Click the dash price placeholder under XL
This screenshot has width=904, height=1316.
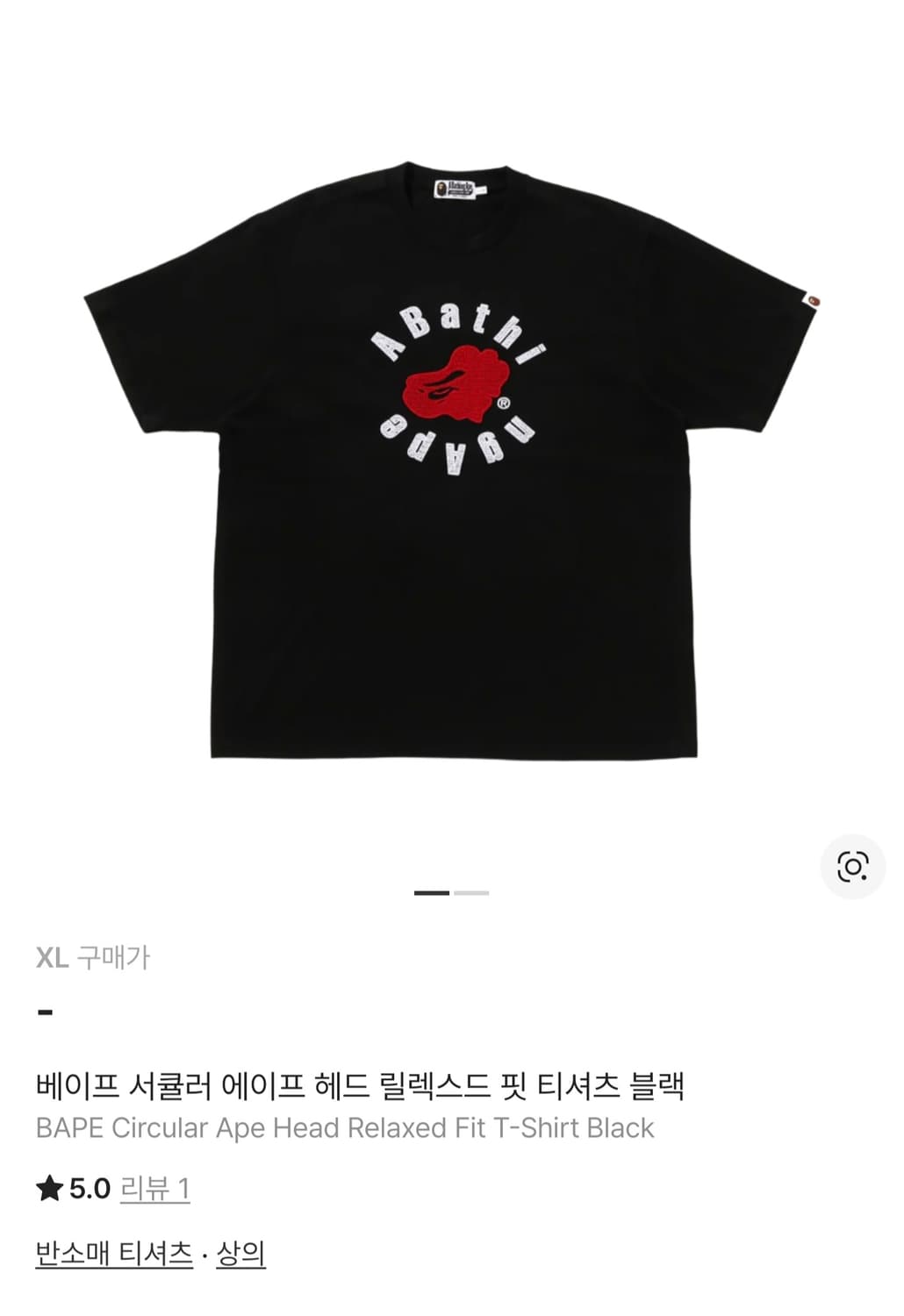[47, 1012]
